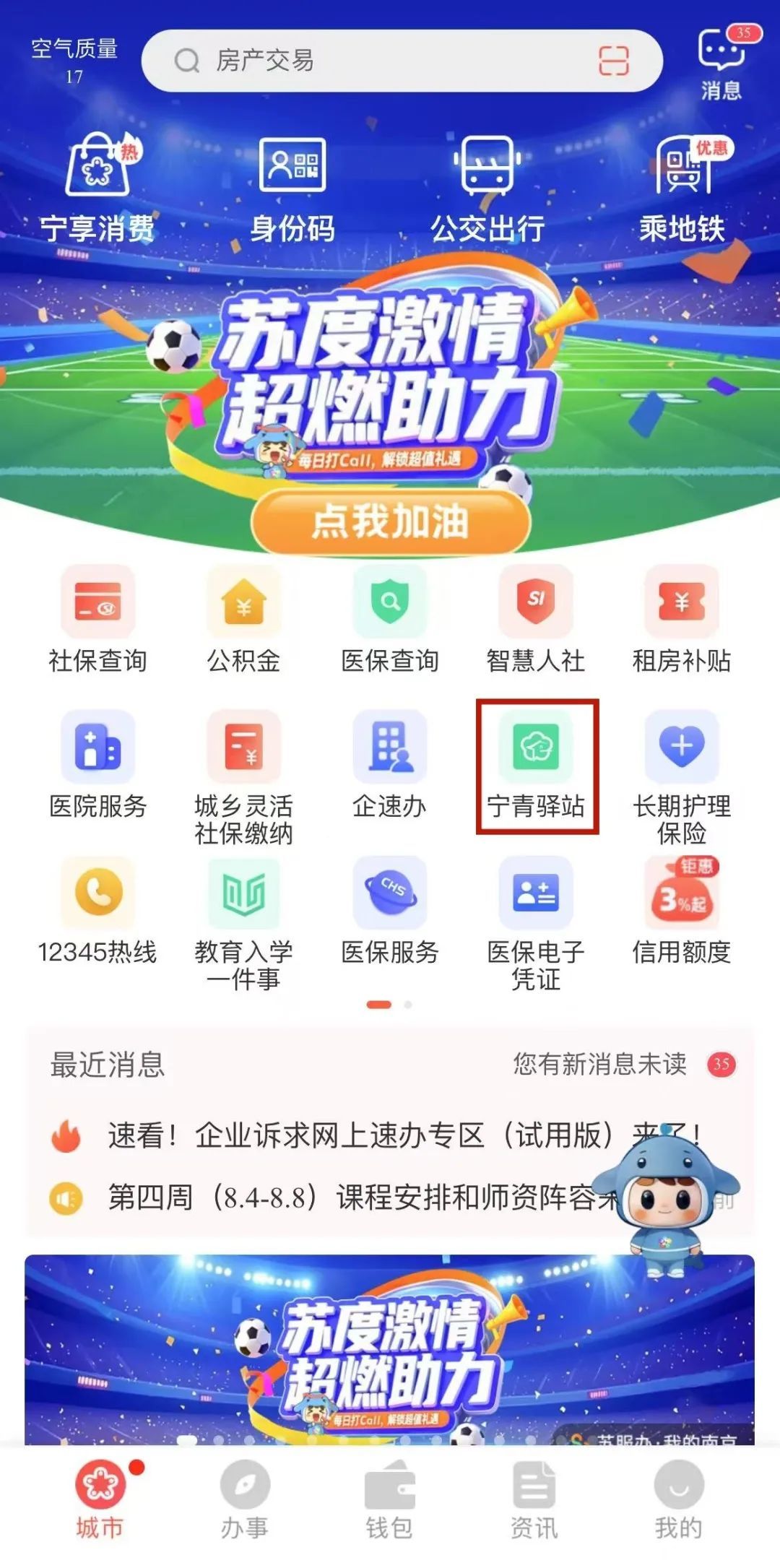The width and height of the screenshot is (780, 1568).
Task: Tap the 点我加油 banner button
Action: tap(390, 521)
